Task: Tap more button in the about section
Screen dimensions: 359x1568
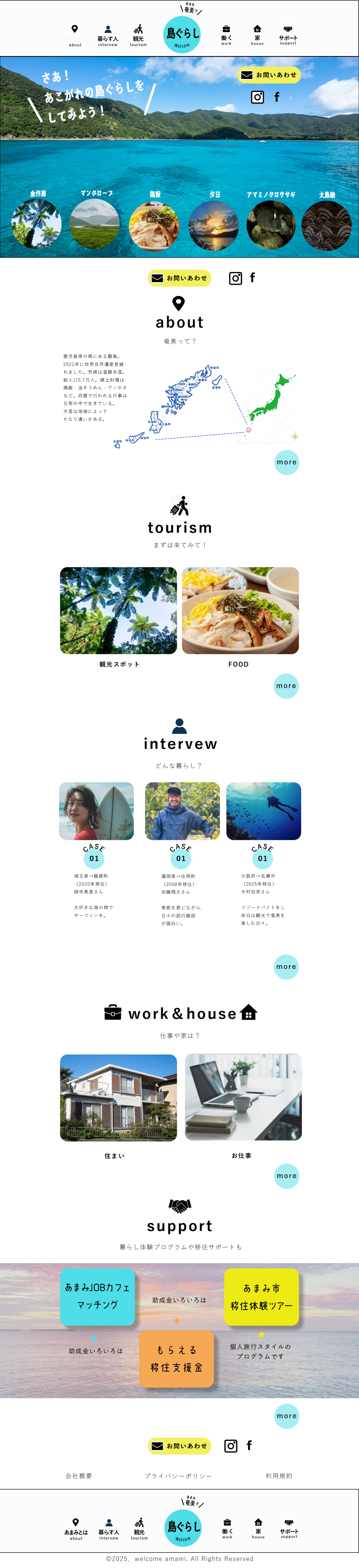Action: pyautogui.click(x=287, y=462)
